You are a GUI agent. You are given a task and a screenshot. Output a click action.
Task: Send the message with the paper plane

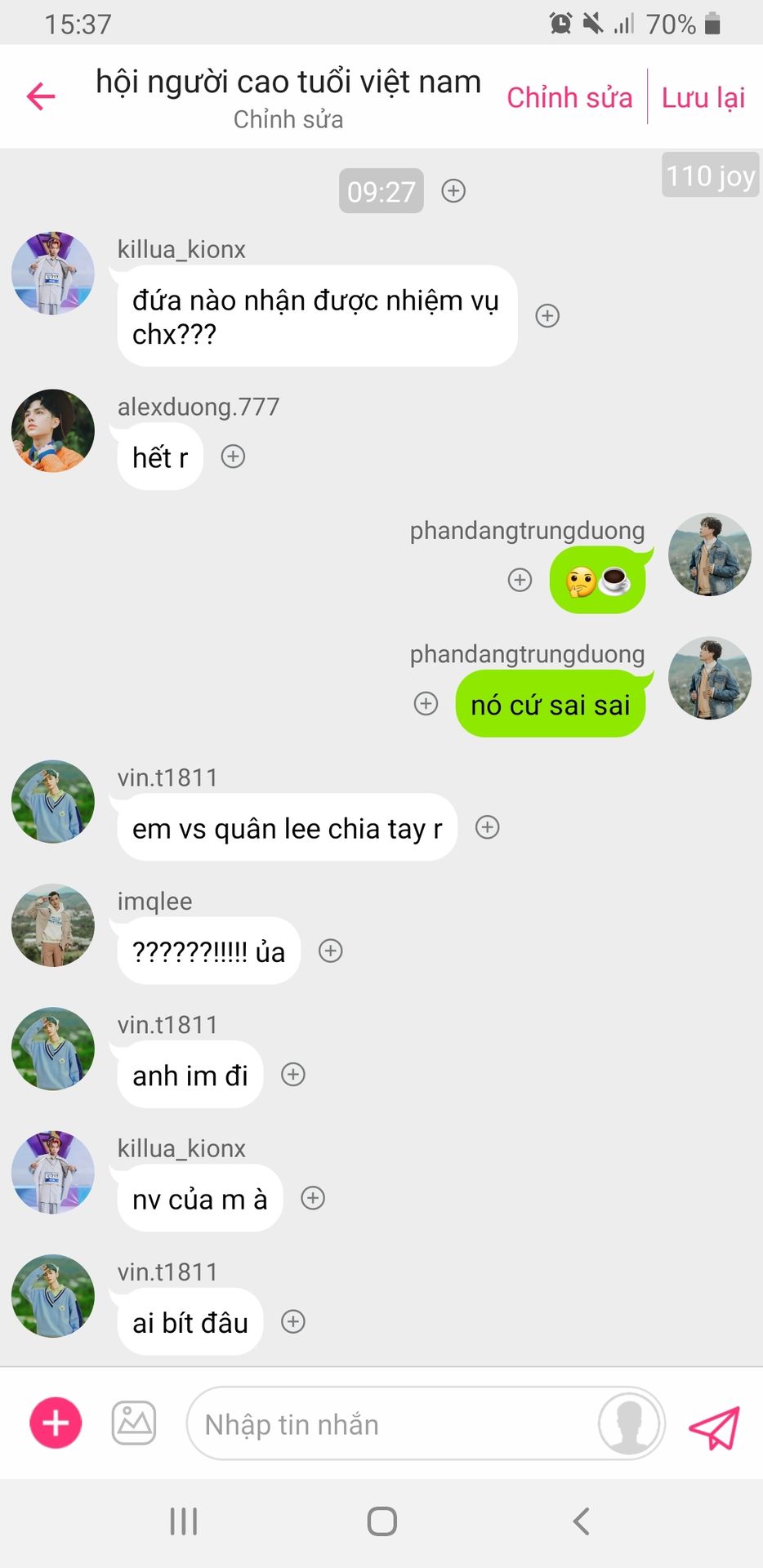pyautogui.click(x=714, y=1427)
